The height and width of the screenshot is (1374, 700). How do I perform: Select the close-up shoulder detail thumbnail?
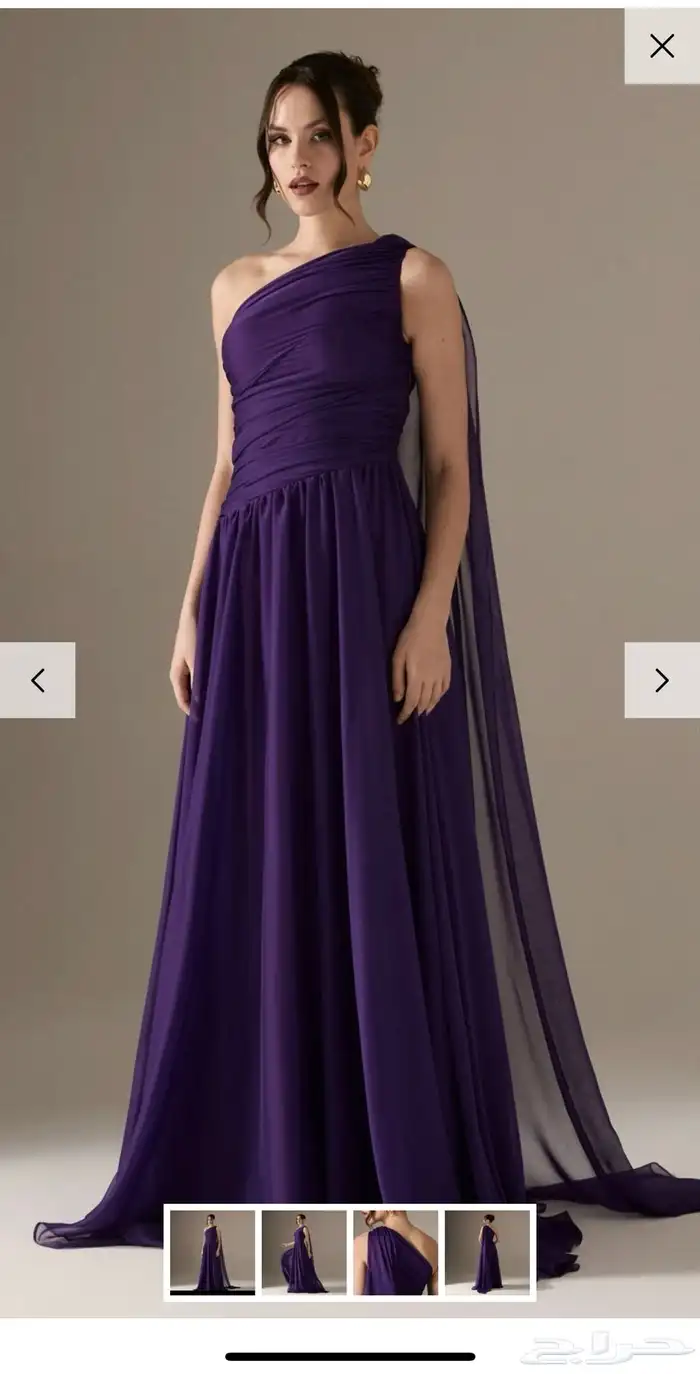[x=395, y=1252]
